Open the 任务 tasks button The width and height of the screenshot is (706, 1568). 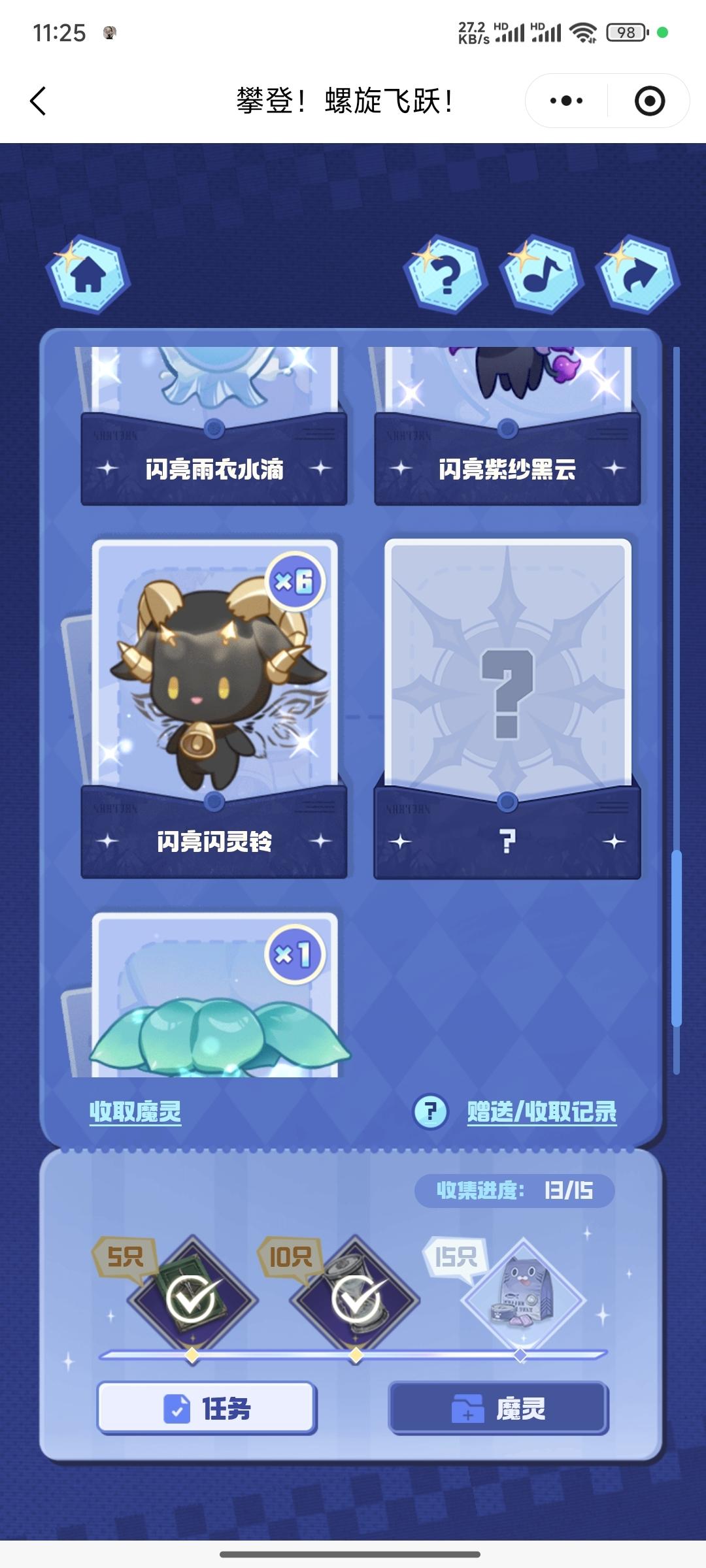[207, 1408]
